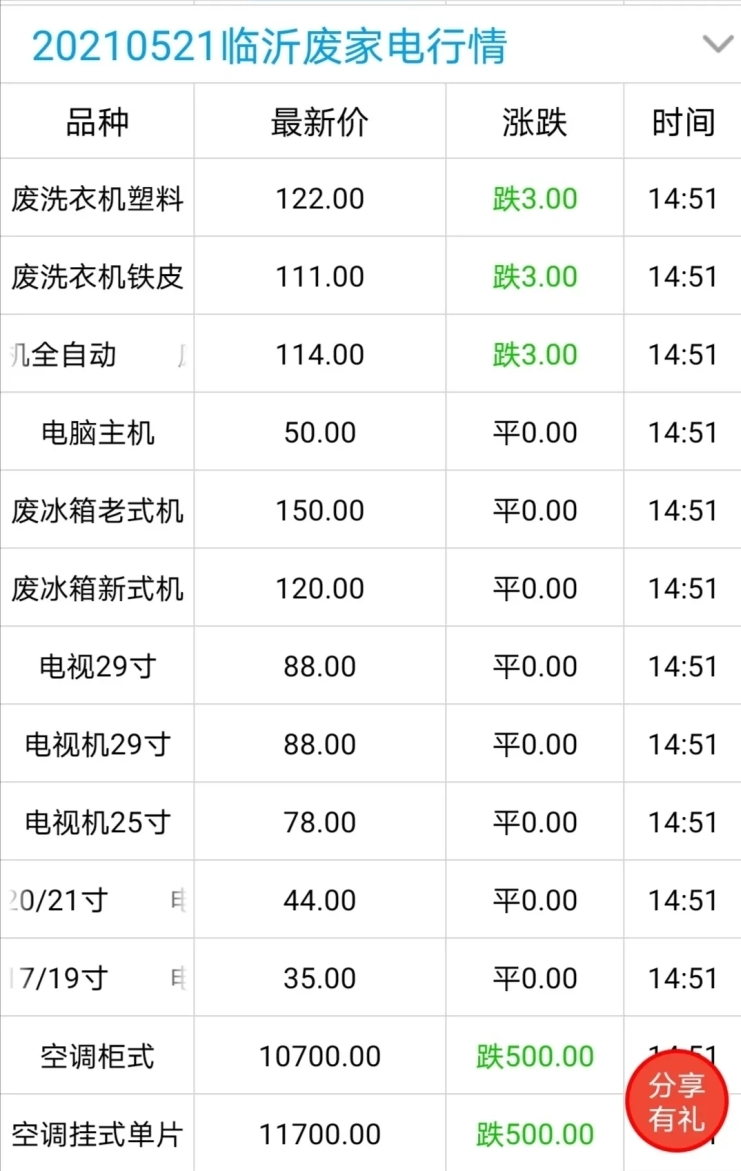The height and width of the screenshot is (1171, 741).
Task: Collapse the 20210521临沂废家电行情 section chevron
Action: tap(716, 44)
